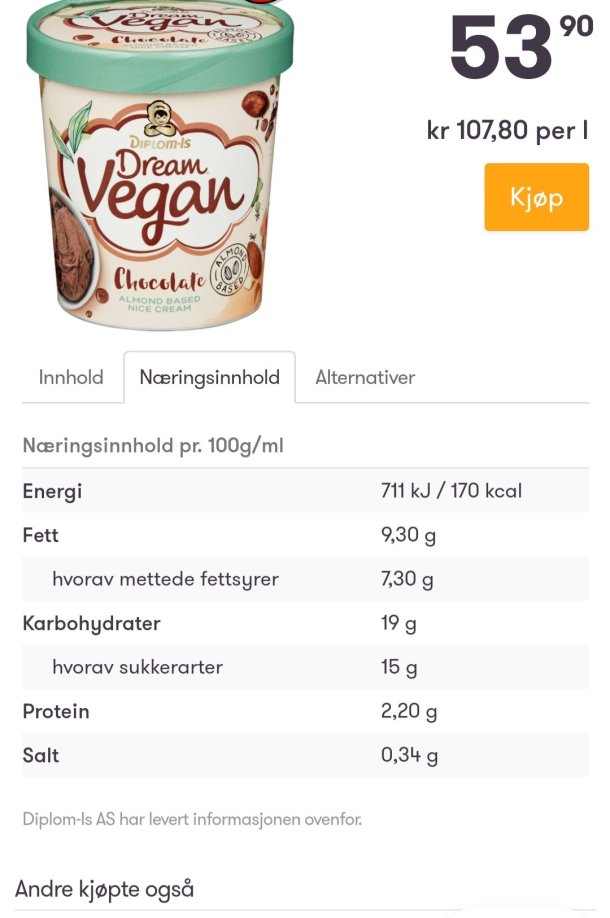Switch to the Innhold tab
Viewport: 610px width, 918px height.
click(71, 377)
